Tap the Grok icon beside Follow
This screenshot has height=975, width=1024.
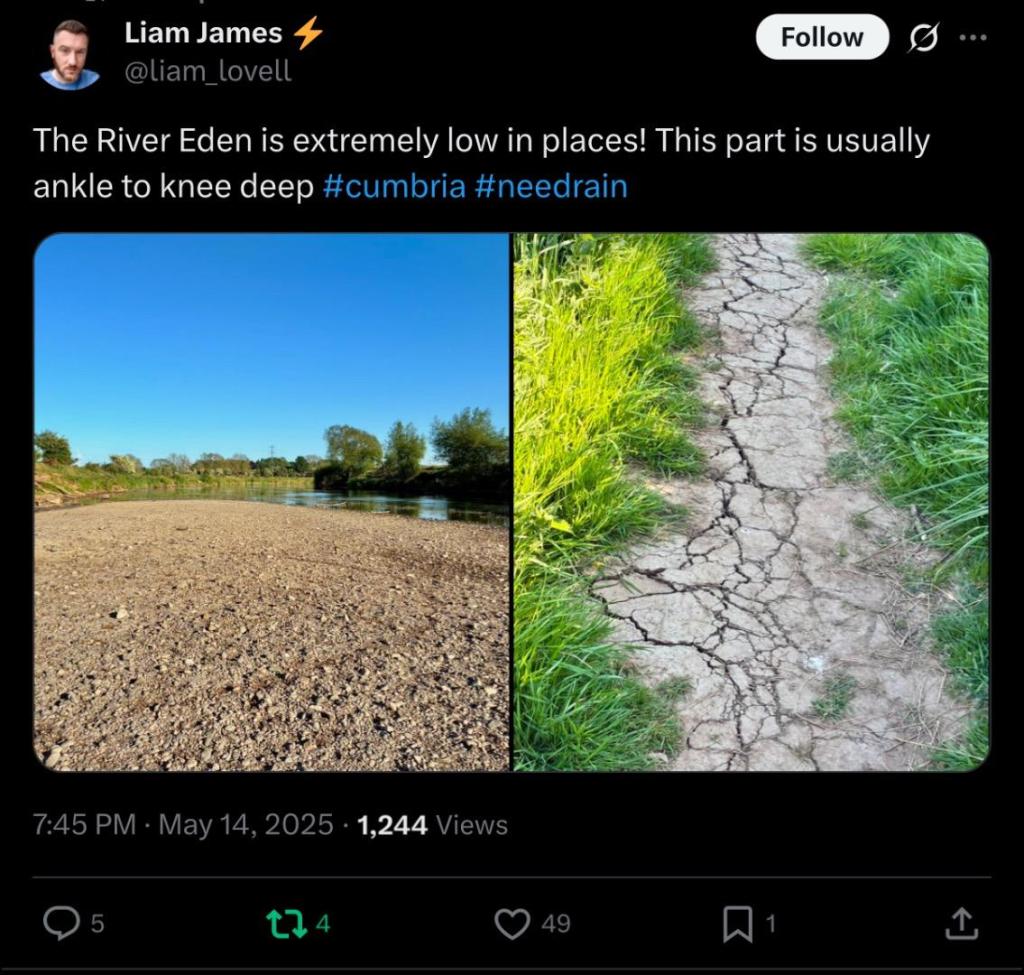click(x=923, y=38)
